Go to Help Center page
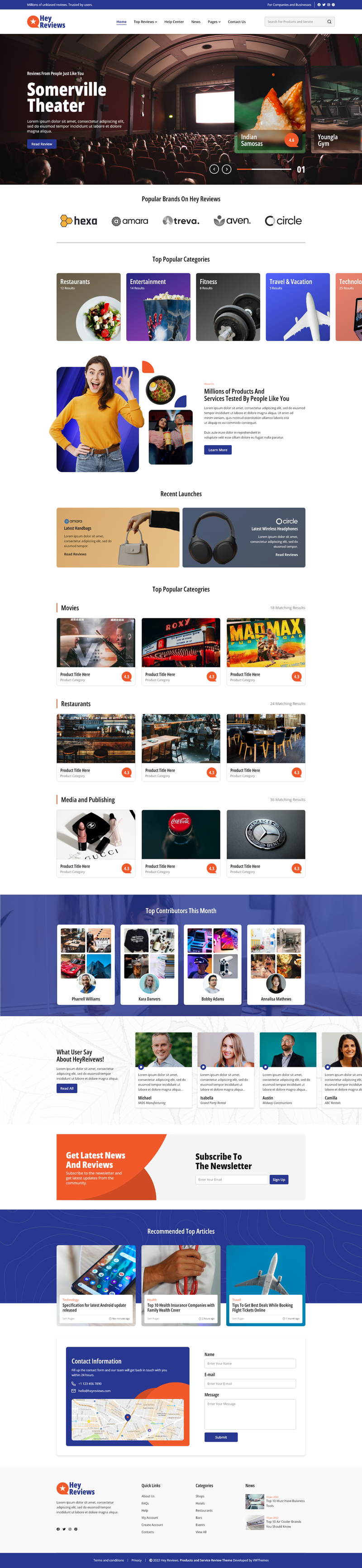This screenshot has width=362, height=1568. coord(174,22)
